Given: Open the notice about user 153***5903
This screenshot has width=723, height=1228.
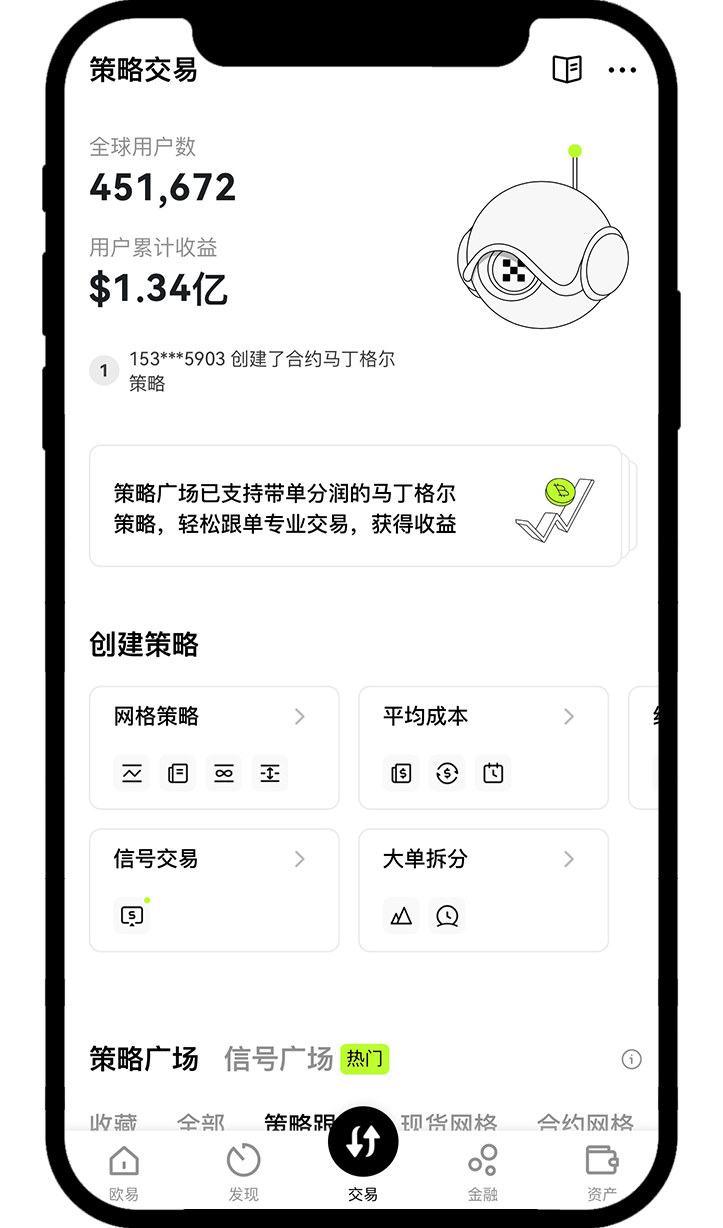Looking at the screenshot, I should (x=260, y=371).
